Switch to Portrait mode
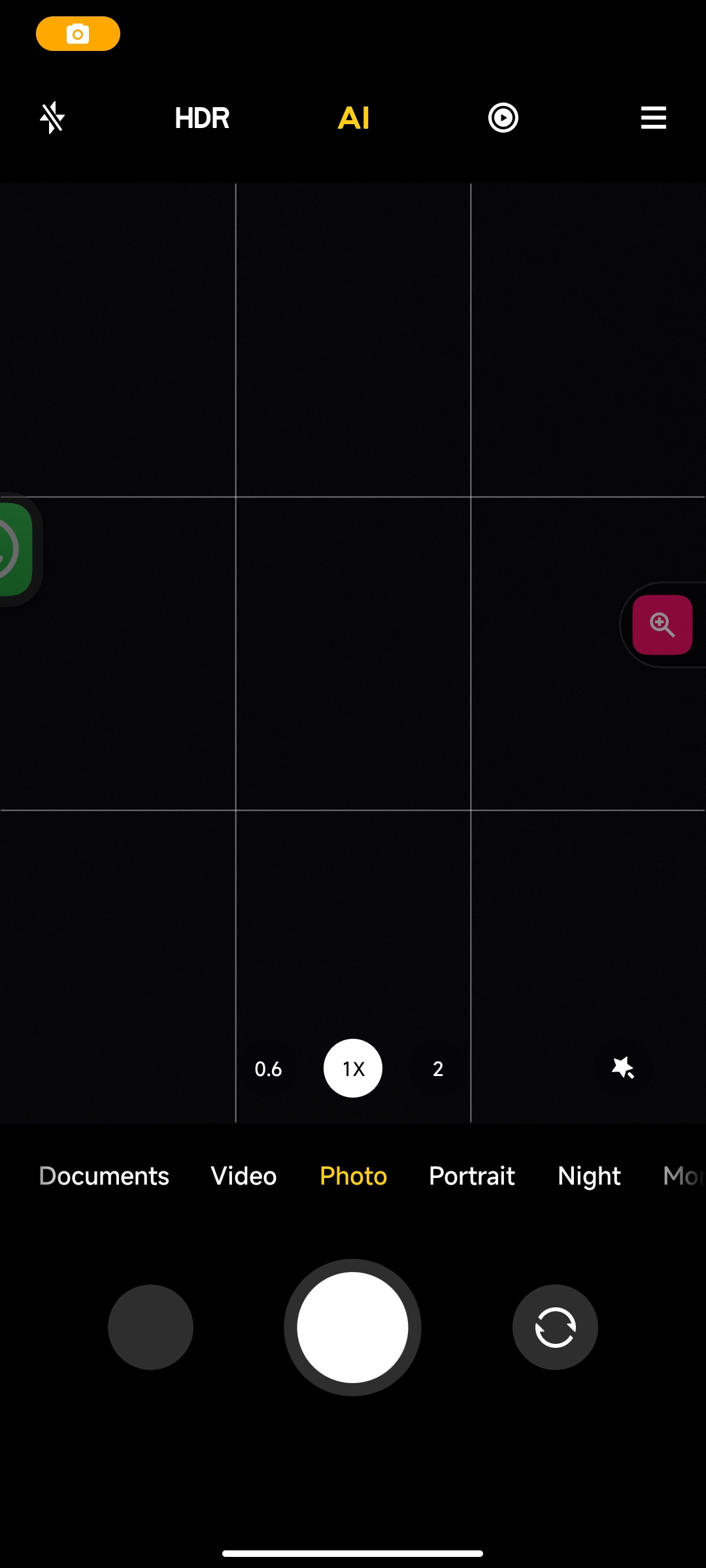This screenshot has width=706, height=1568. tap(472, 1176)
